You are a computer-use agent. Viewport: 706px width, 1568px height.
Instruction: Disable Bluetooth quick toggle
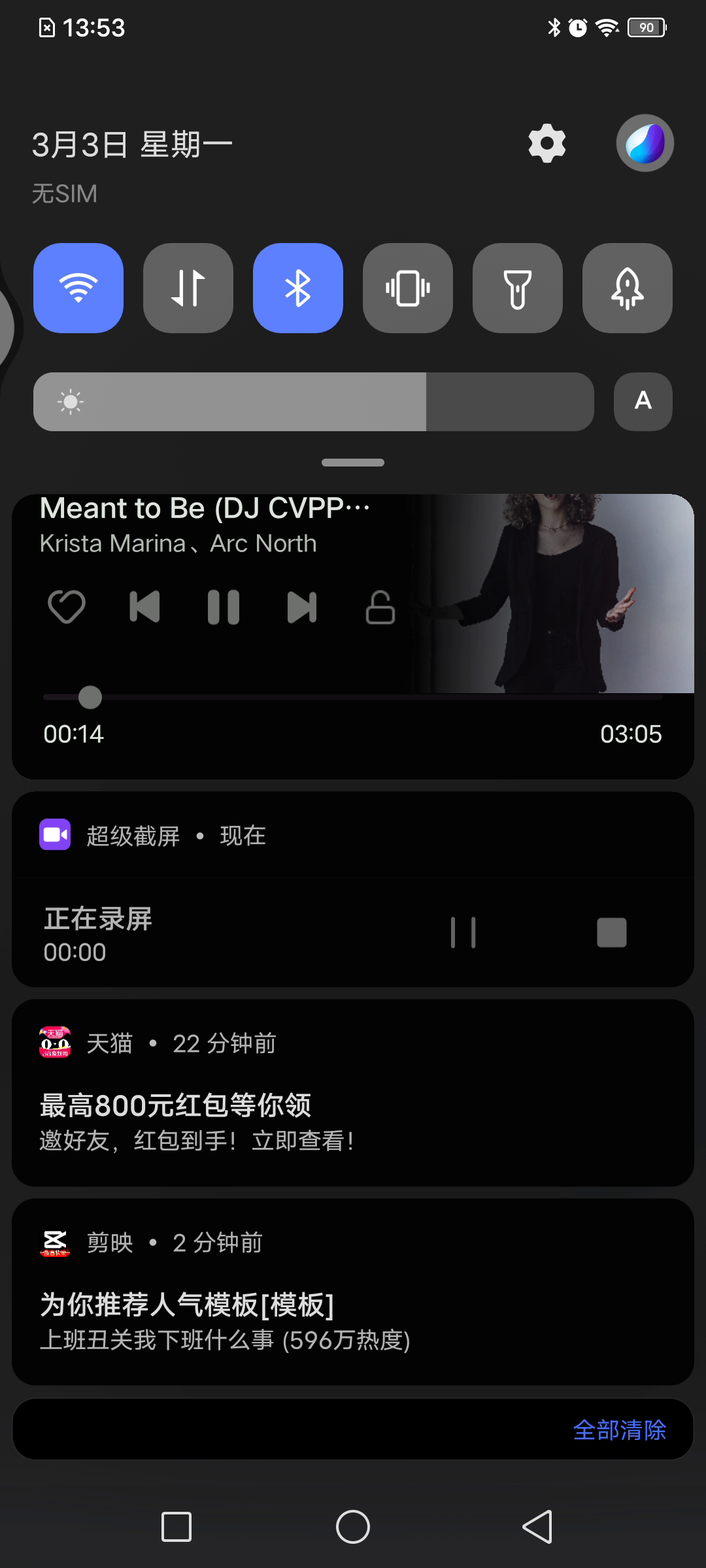pos(298,288)
